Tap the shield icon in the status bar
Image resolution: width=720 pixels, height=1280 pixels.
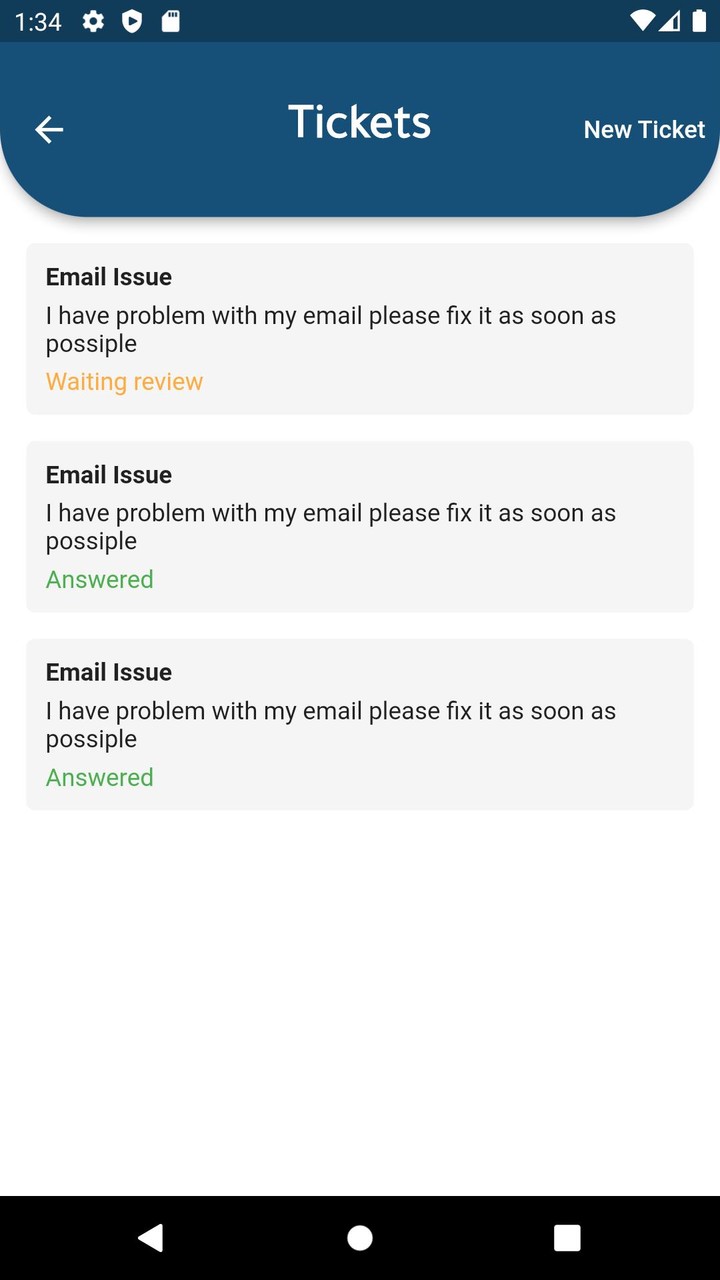coord(131,21)
